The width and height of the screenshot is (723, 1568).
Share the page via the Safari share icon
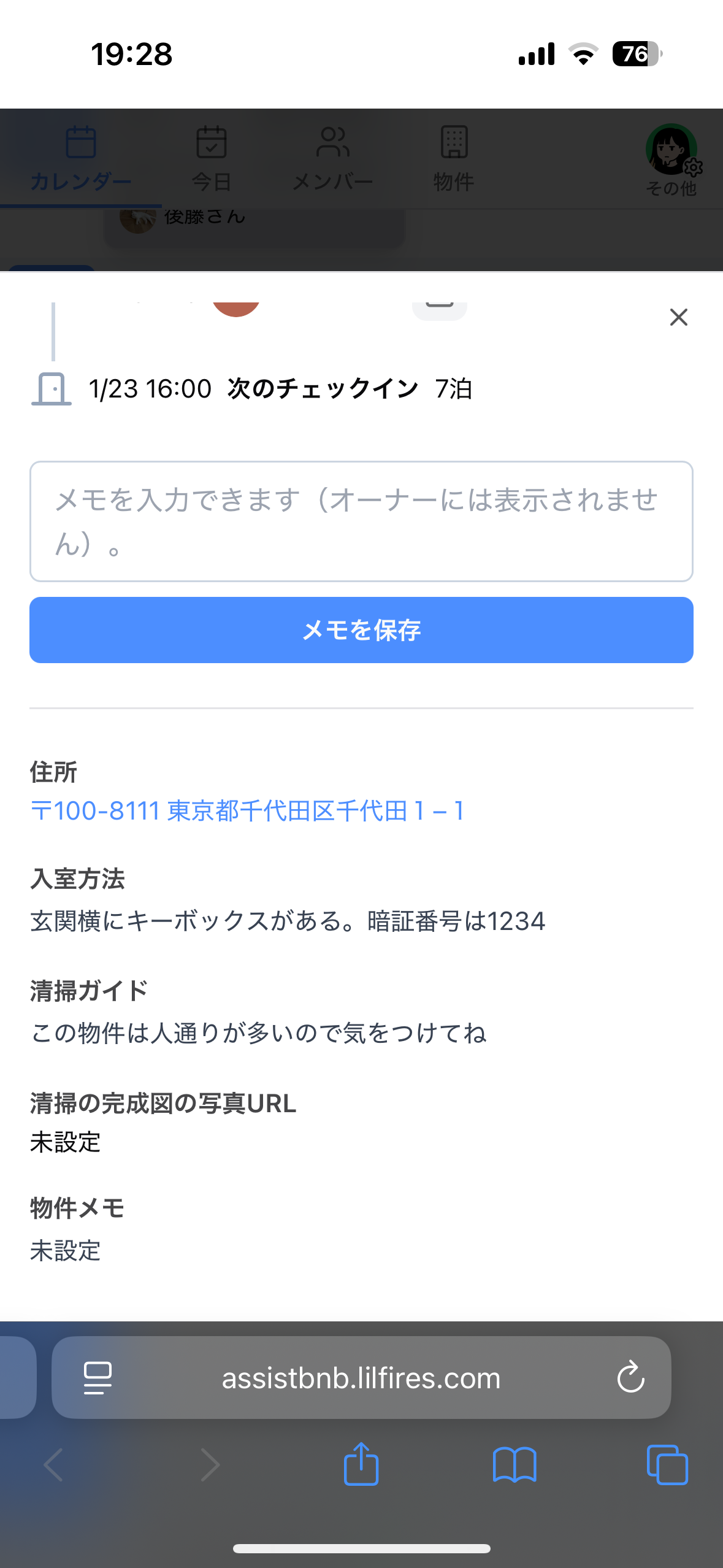(x=362, y=1465)
